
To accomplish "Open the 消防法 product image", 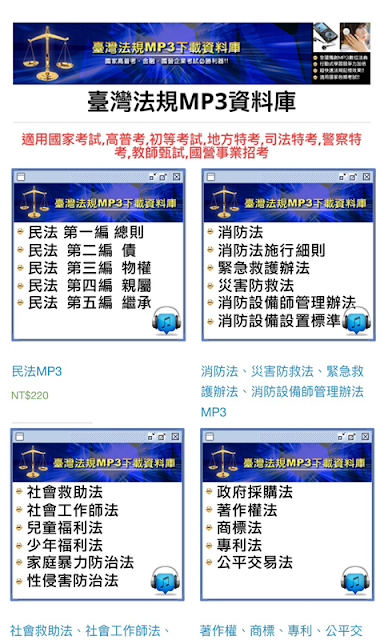I will click(289, 255).
